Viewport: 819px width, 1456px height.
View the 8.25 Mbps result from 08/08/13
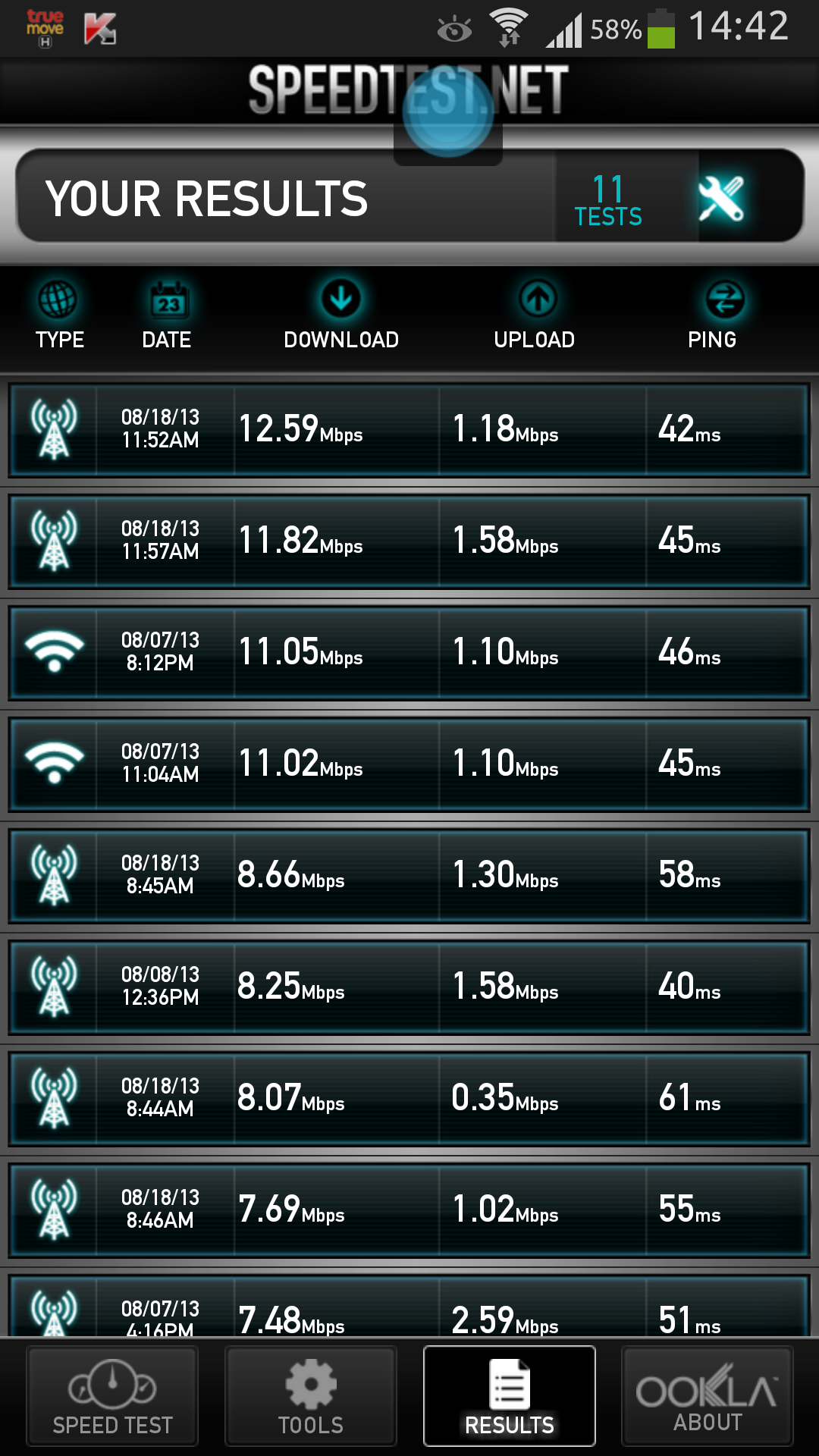pyautogui.click(x=409, y=987)
